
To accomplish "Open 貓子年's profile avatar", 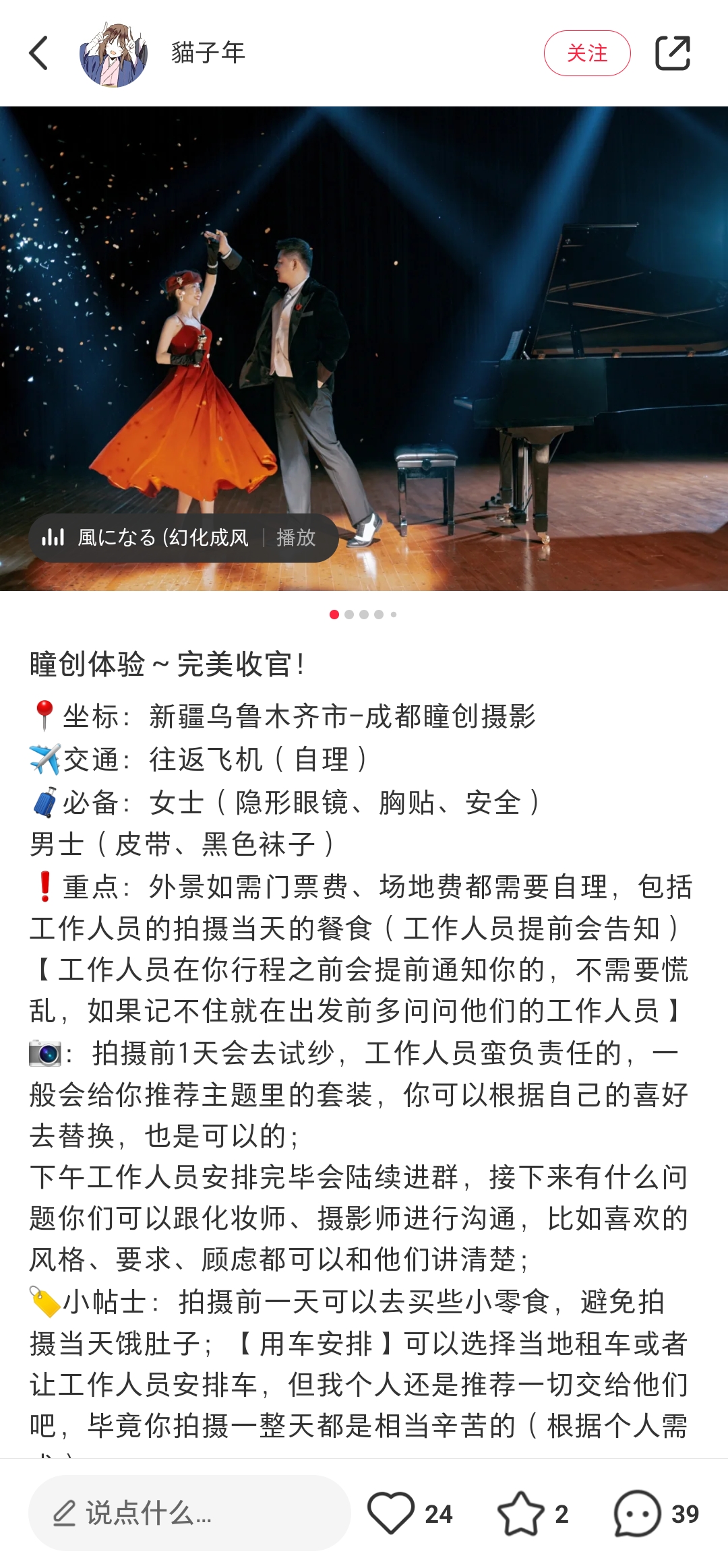I will click(x=113, y=54).
